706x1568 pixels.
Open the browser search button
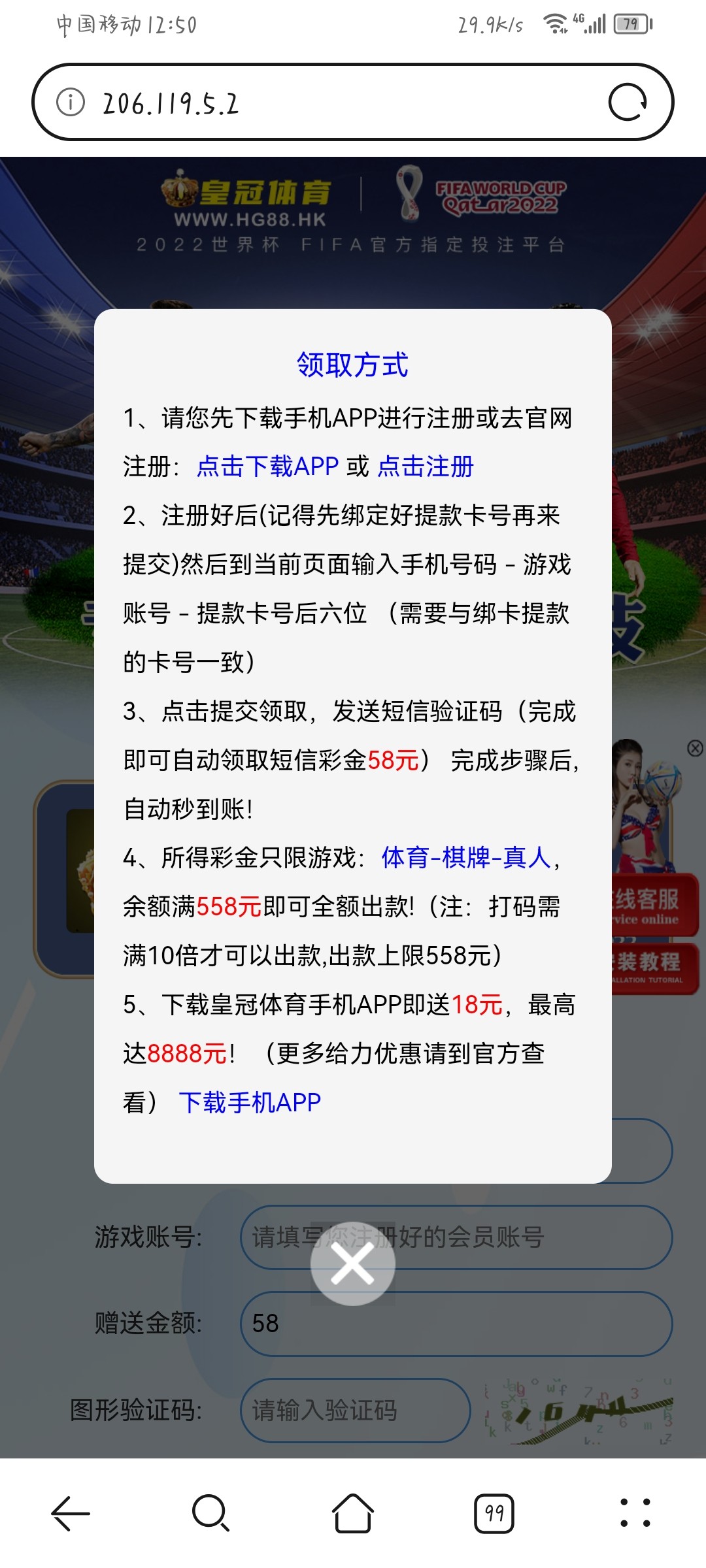coord(210,1513)
